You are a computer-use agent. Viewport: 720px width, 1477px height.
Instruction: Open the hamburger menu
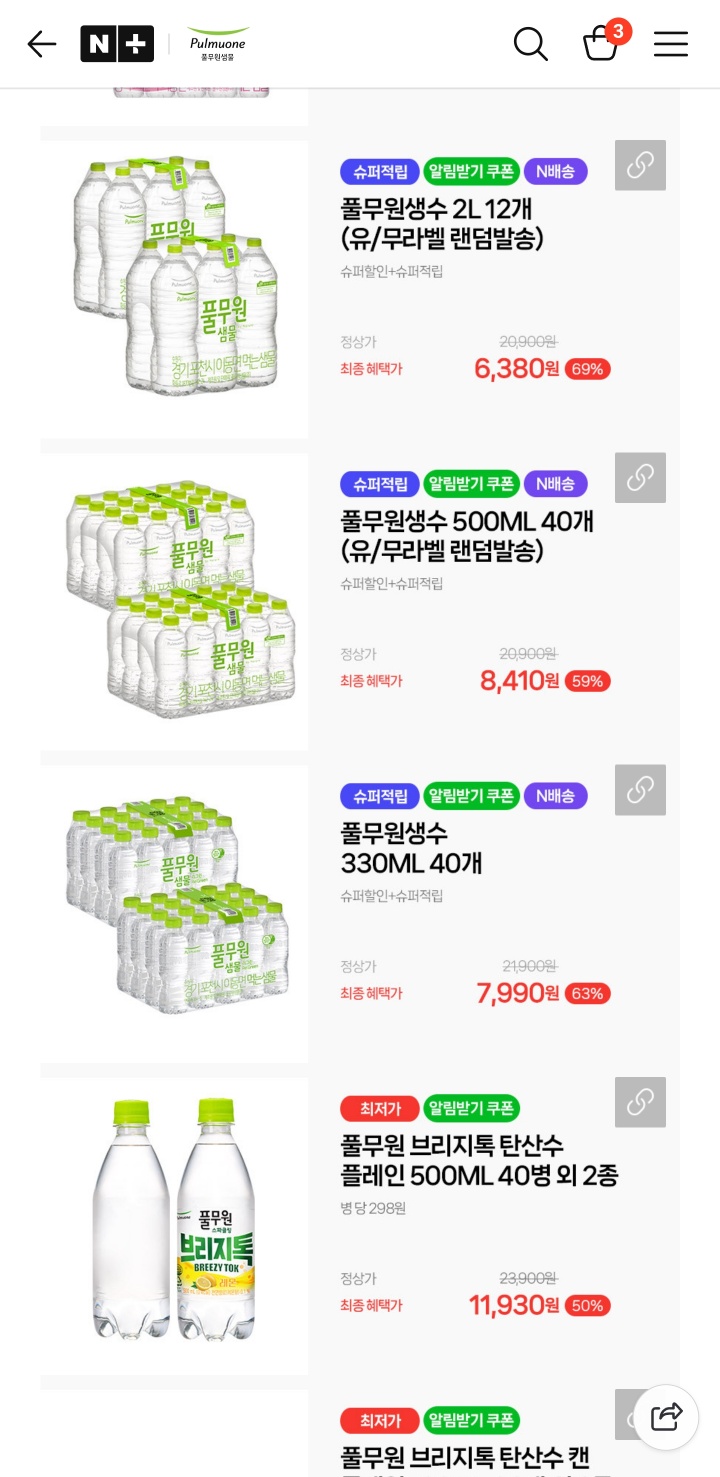pos(671,44)
